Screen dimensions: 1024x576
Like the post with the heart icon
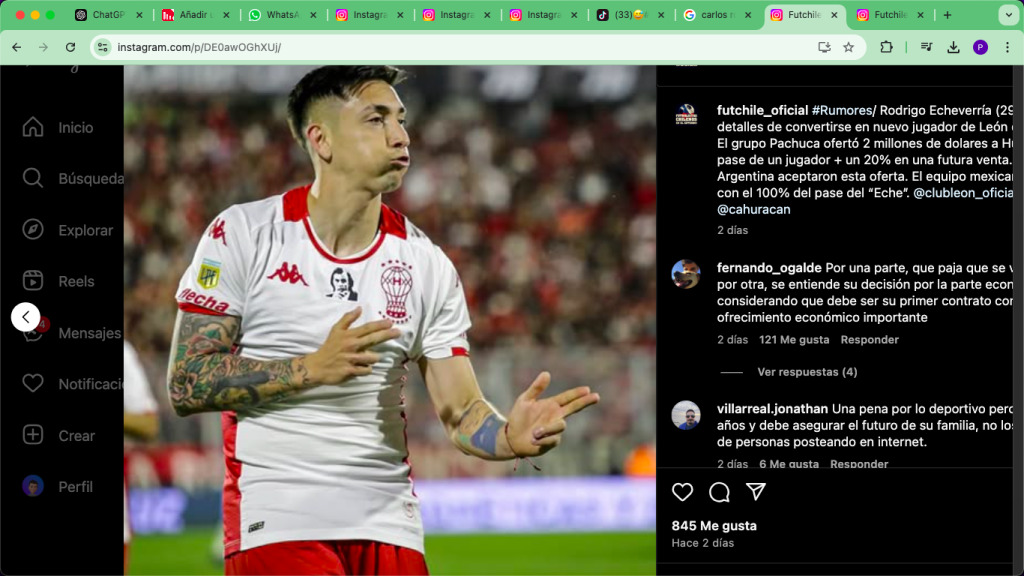click(682, 492)
